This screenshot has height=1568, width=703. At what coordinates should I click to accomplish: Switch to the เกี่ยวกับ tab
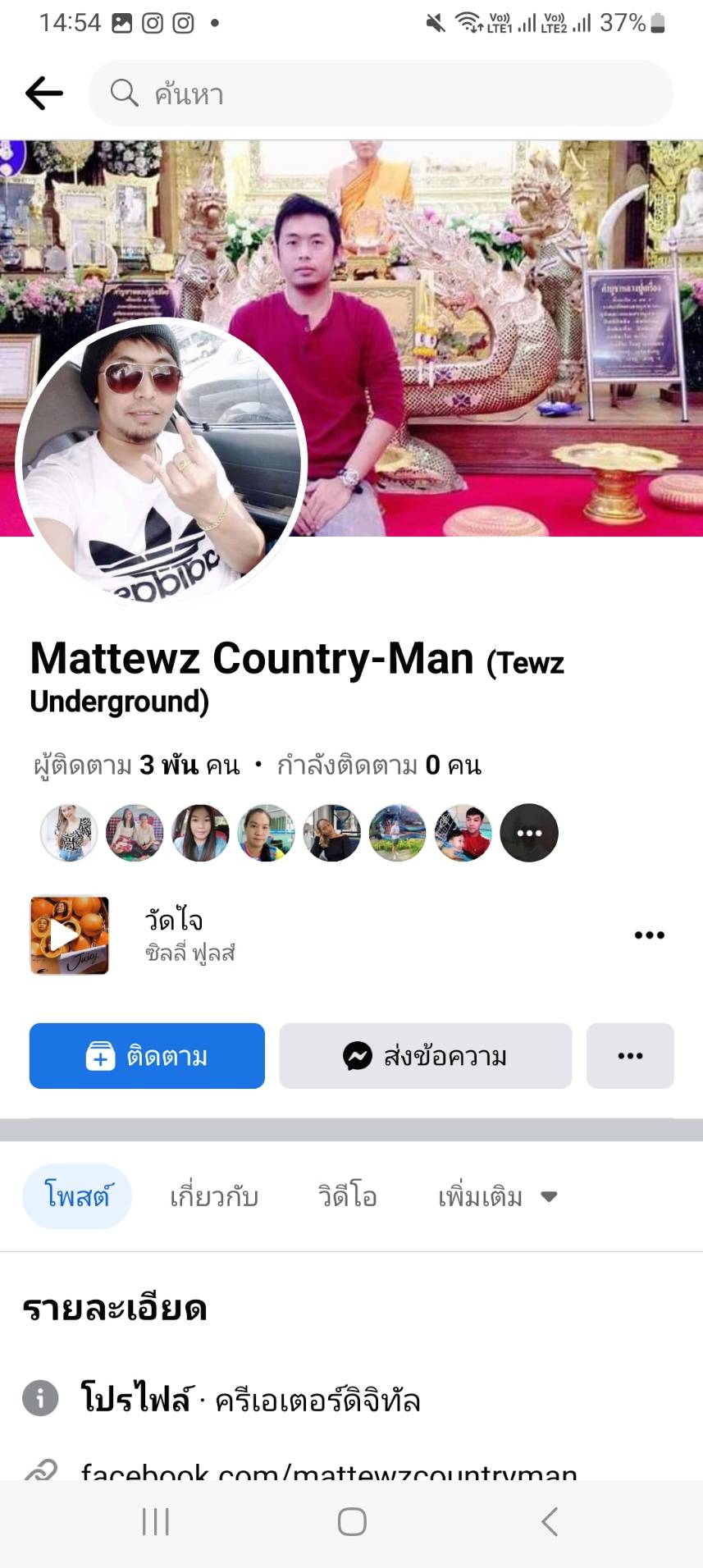[x=214, y=1196]
